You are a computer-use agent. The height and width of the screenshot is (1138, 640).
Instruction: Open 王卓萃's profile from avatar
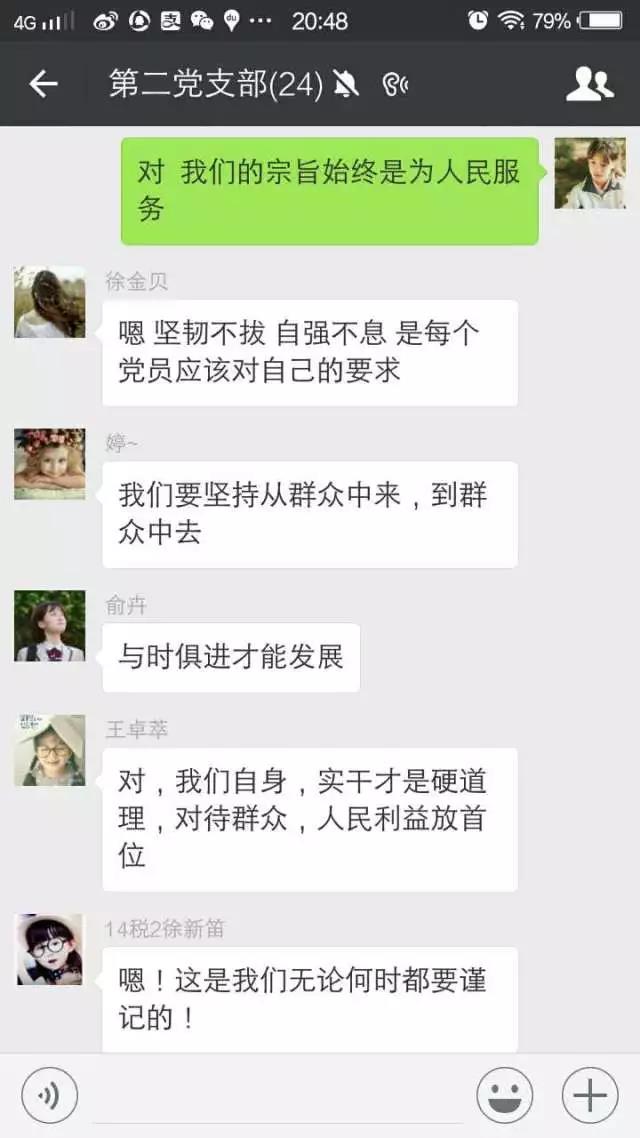coord(50,750)
